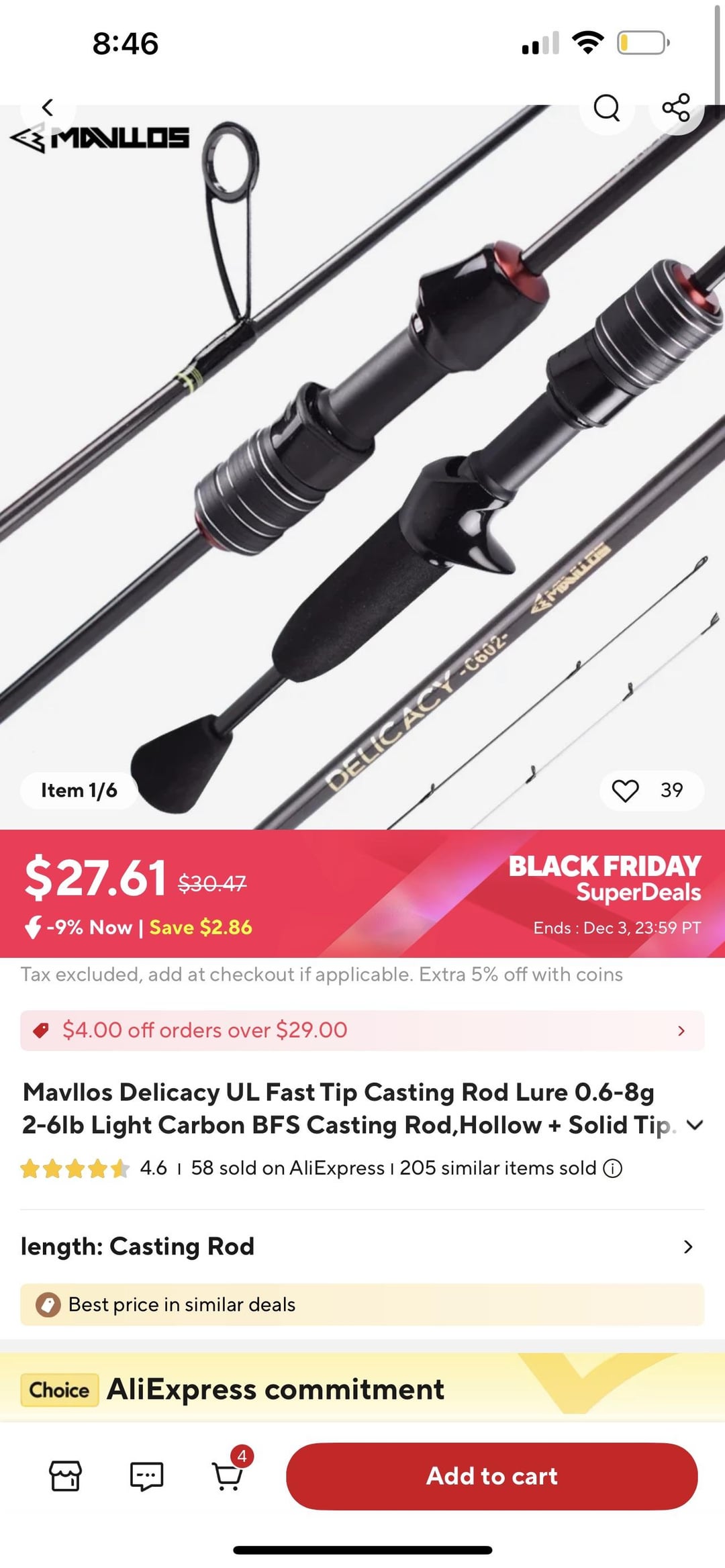Open search from the product page
This screenshot has width=725, height=1568.
pyautogui.click(x=607, y=107)
